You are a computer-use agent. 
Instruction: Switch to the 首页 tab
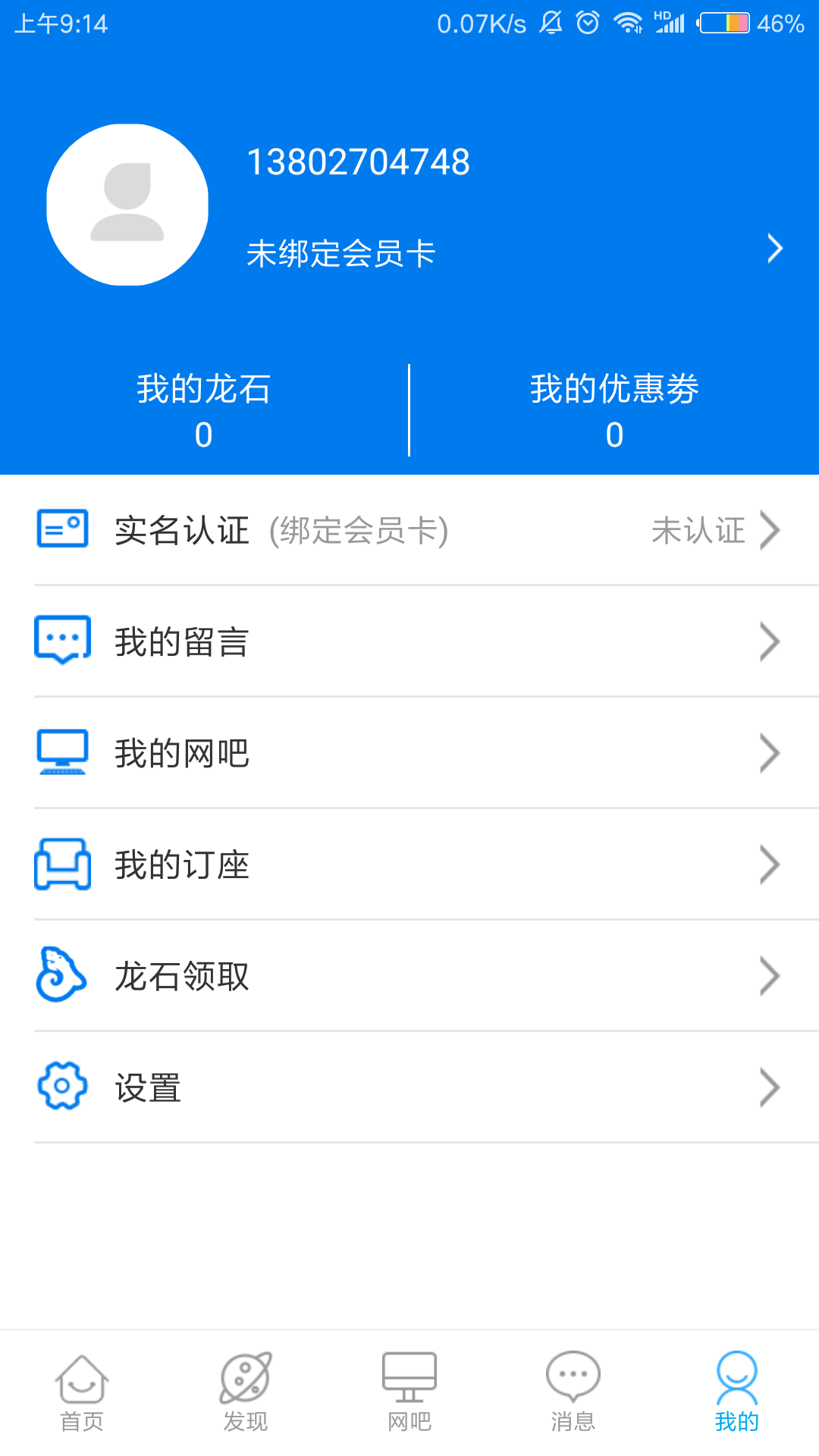[x=82, y=1393]
